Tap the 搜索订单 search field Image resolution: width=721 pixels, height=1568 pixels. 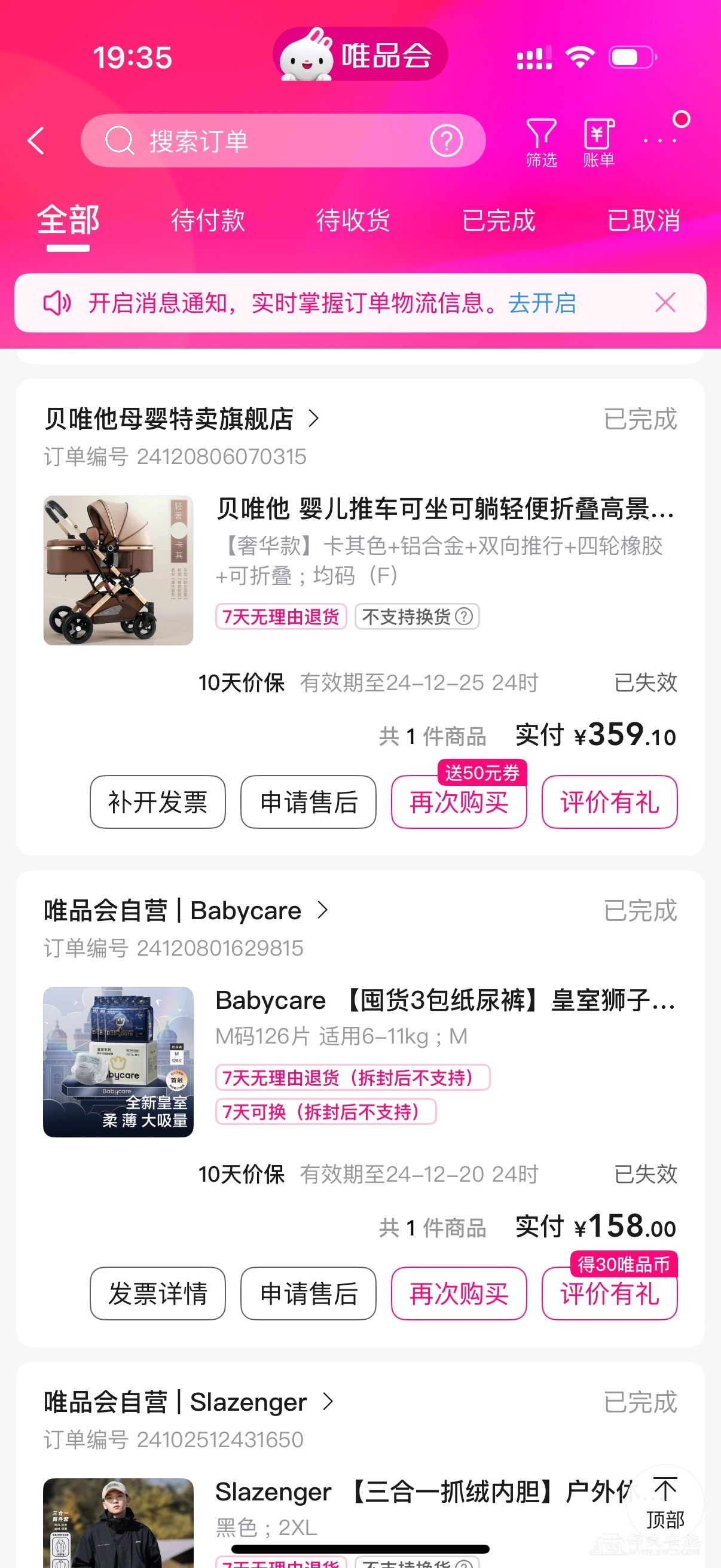pyautogui.click(x=283, y=141)
